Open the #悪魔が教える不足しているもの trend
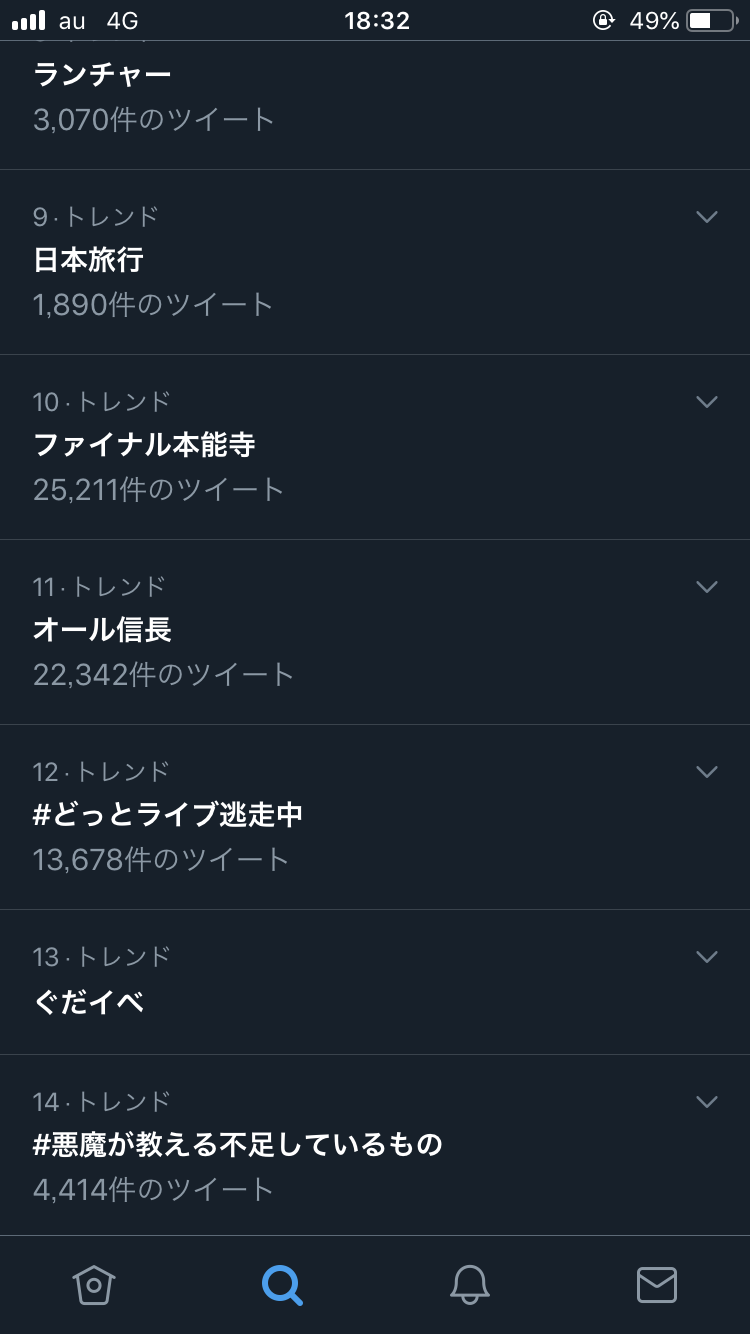The width and height of the screenshot is (750, 1334). (x=238, y=1145)
